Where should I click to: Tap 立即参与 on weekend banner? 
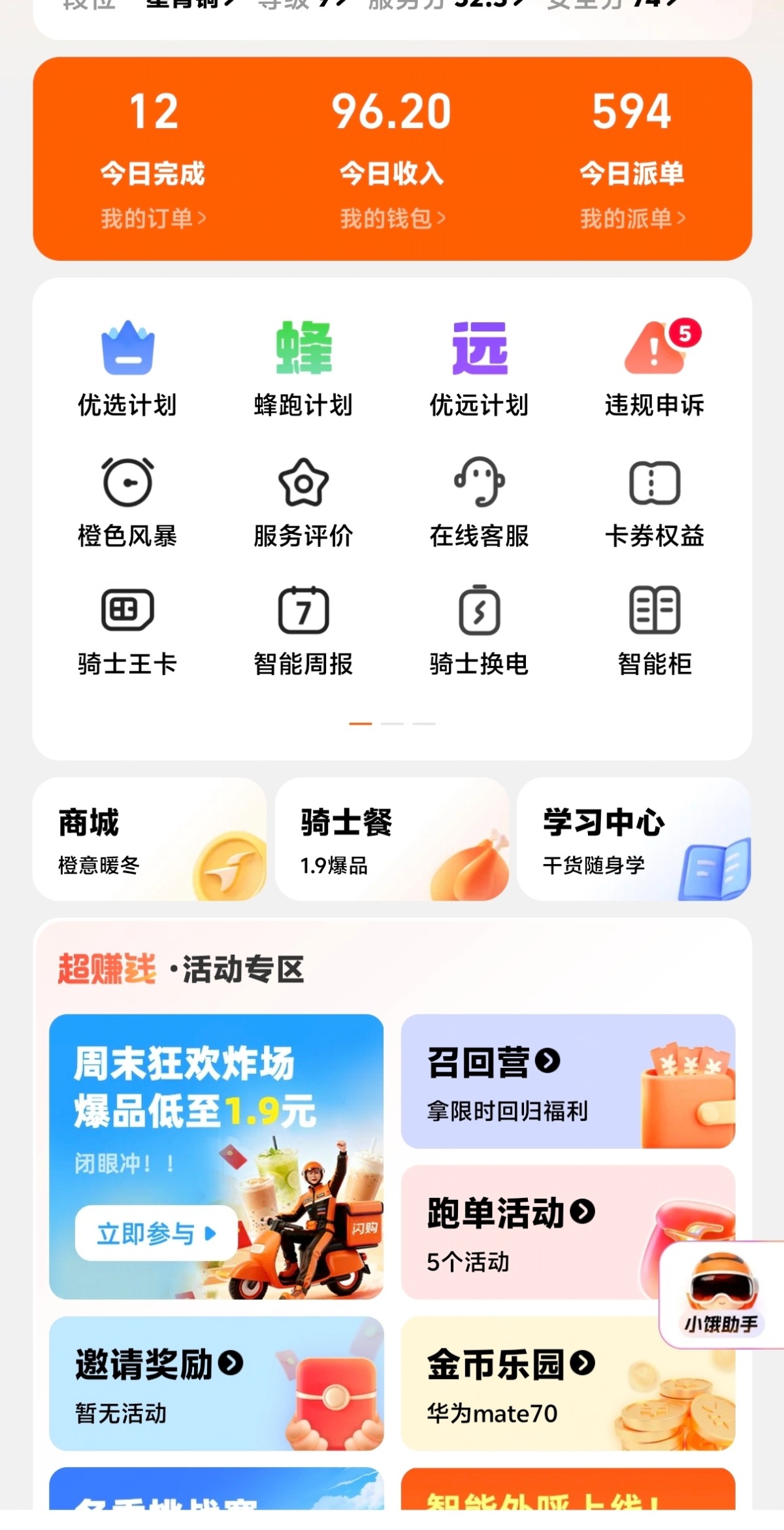[156, 1233]
